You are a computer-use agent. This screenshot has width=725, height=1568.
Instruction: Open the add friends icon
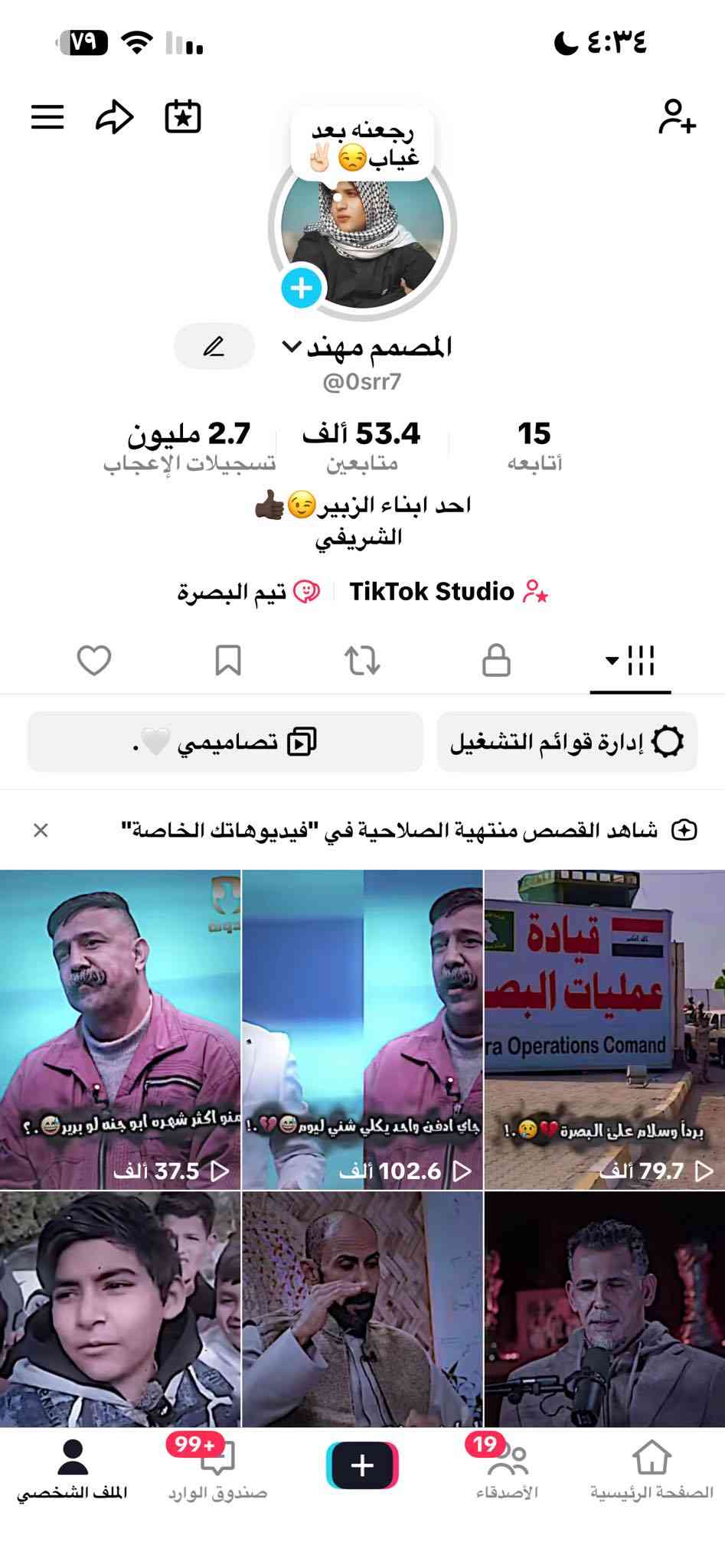pos(677,117)
